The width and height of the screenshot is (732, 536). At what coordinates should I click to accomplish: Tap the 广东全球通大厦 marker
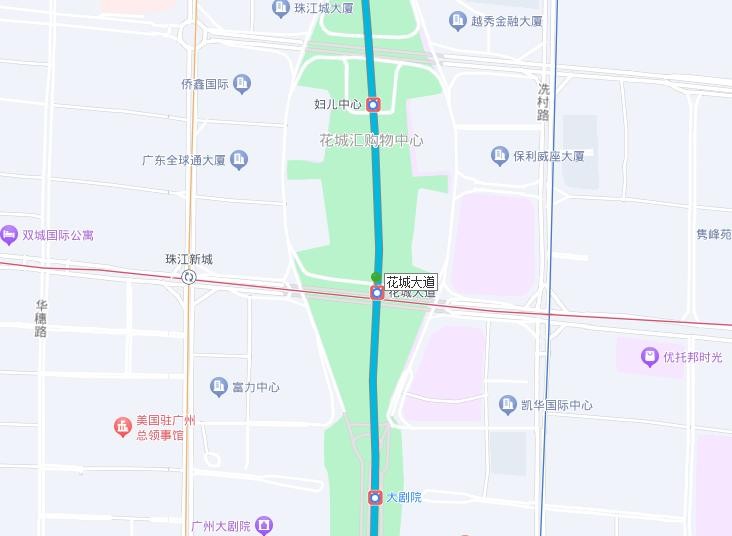pos(239,159)
